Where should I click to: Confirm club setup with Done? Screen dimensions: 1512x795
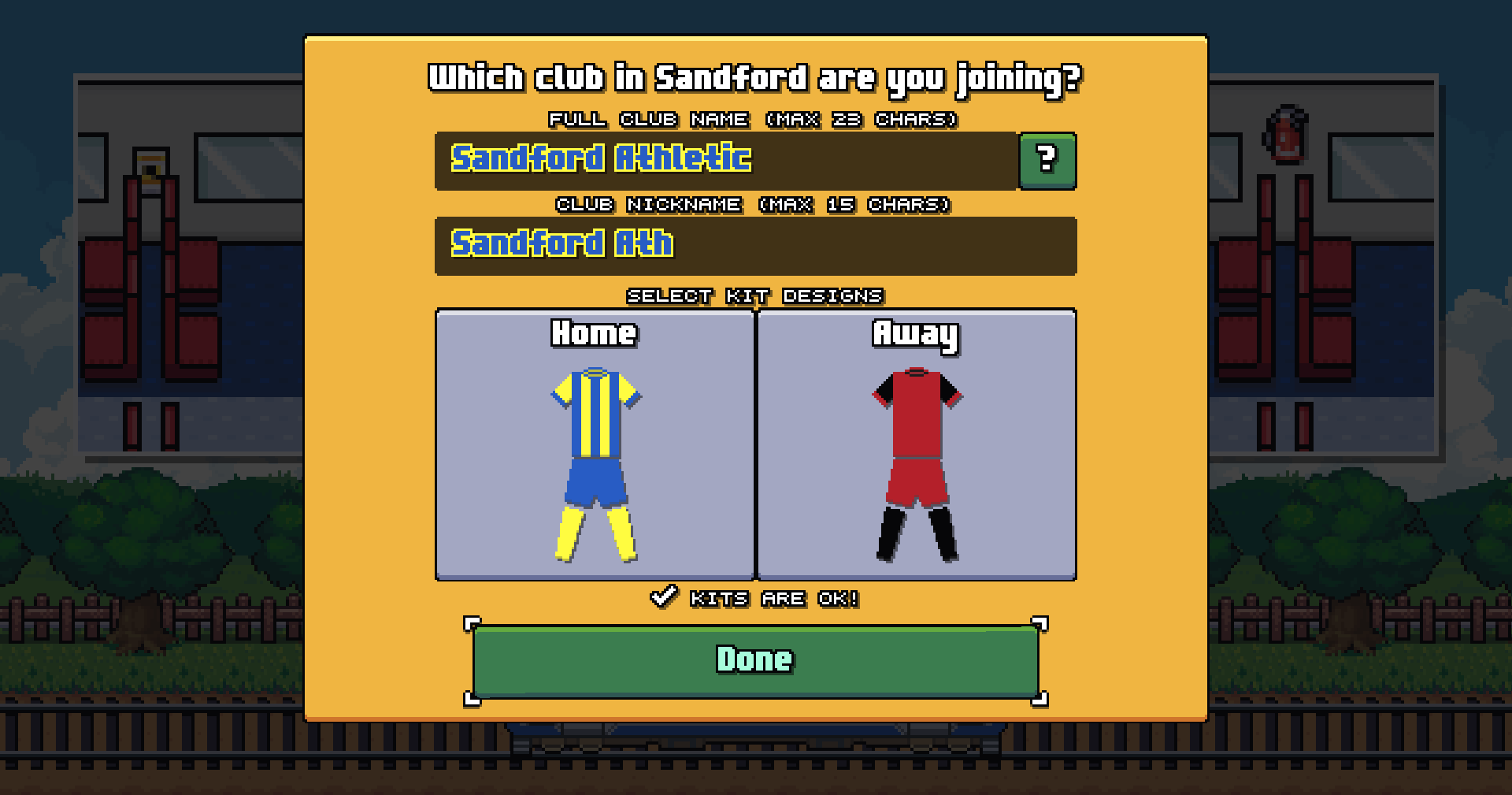(755, 660)
